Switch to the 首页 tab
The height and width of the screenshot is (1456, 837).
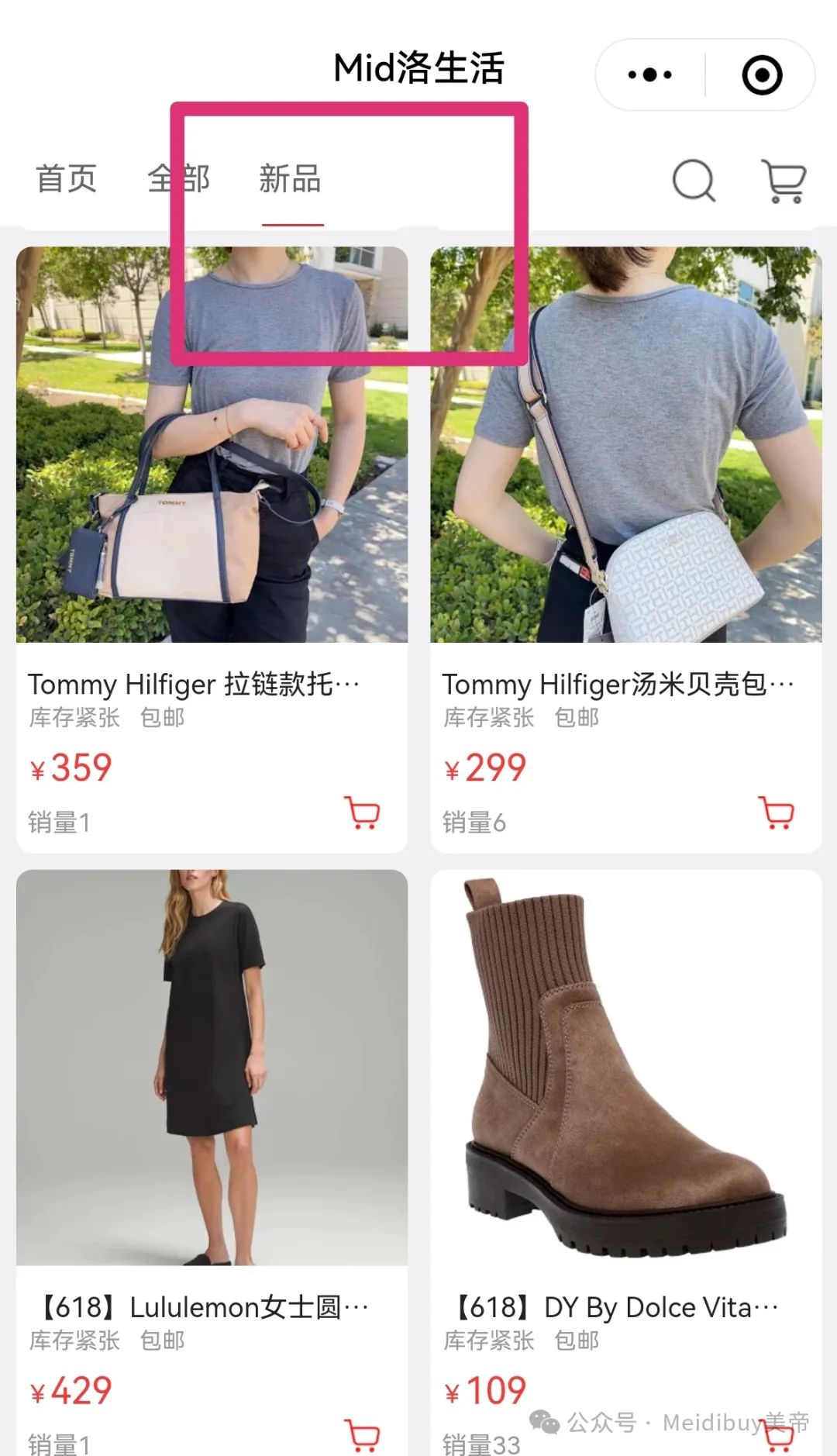[x=66, y=179]
